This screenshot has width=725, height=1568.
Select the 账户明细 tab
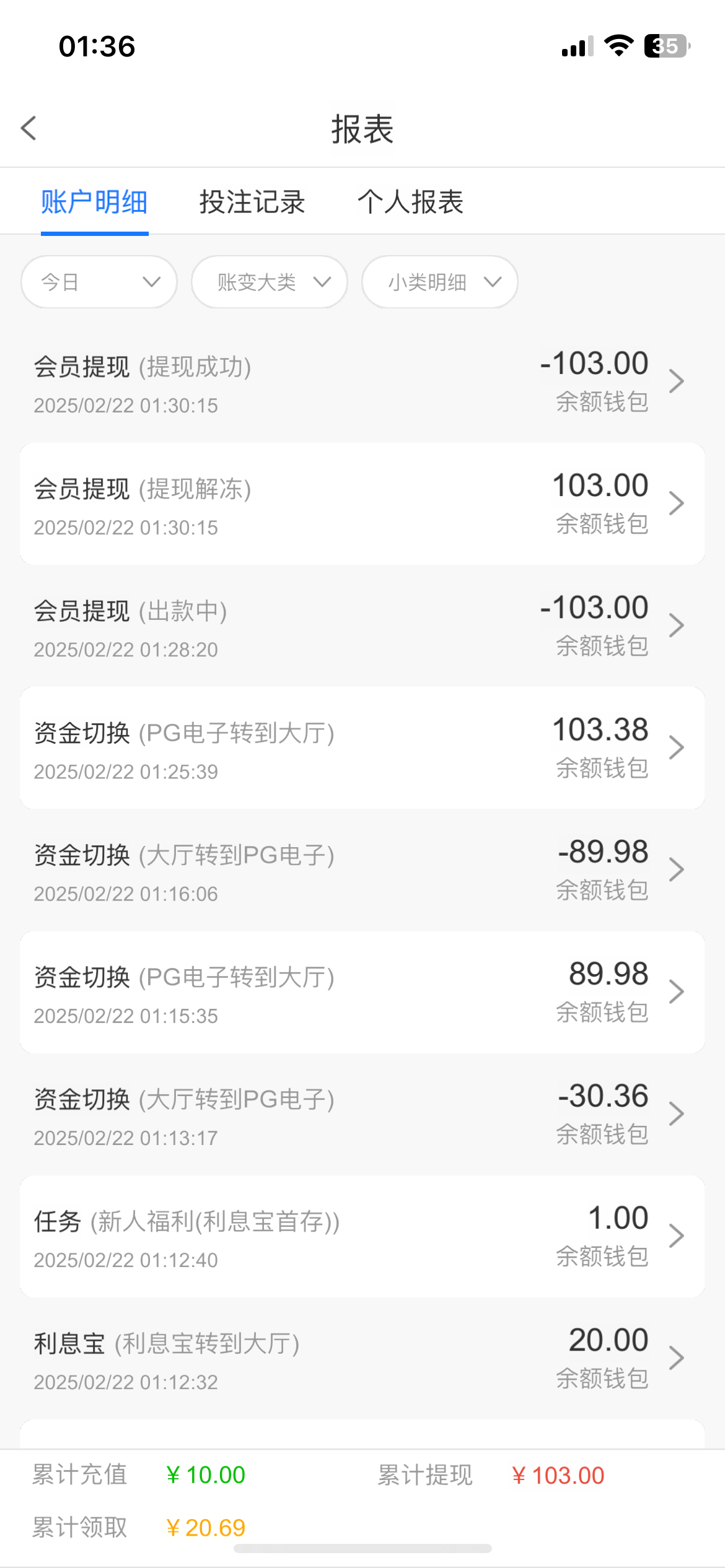[94, 202]
